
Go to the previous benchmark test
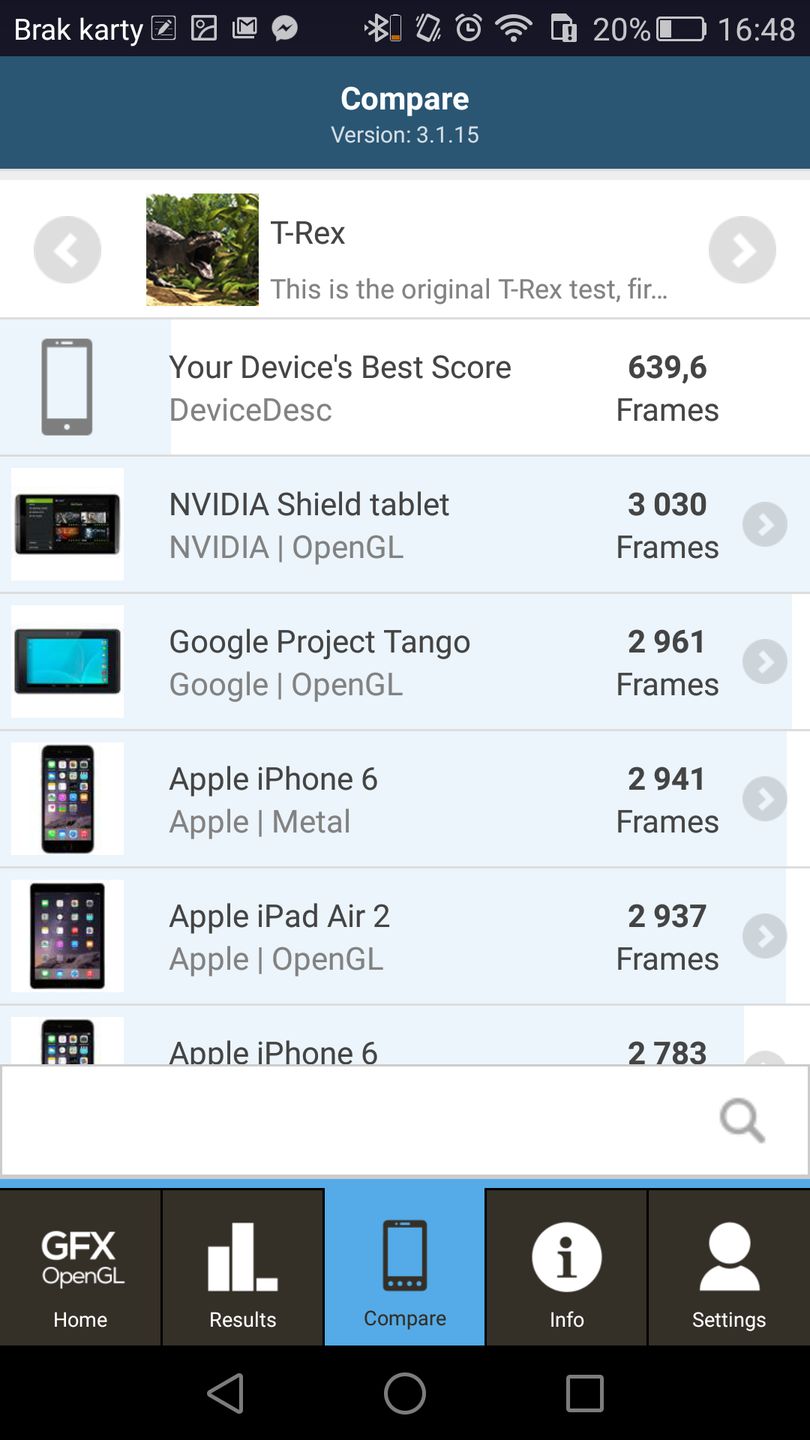point(67,250)
